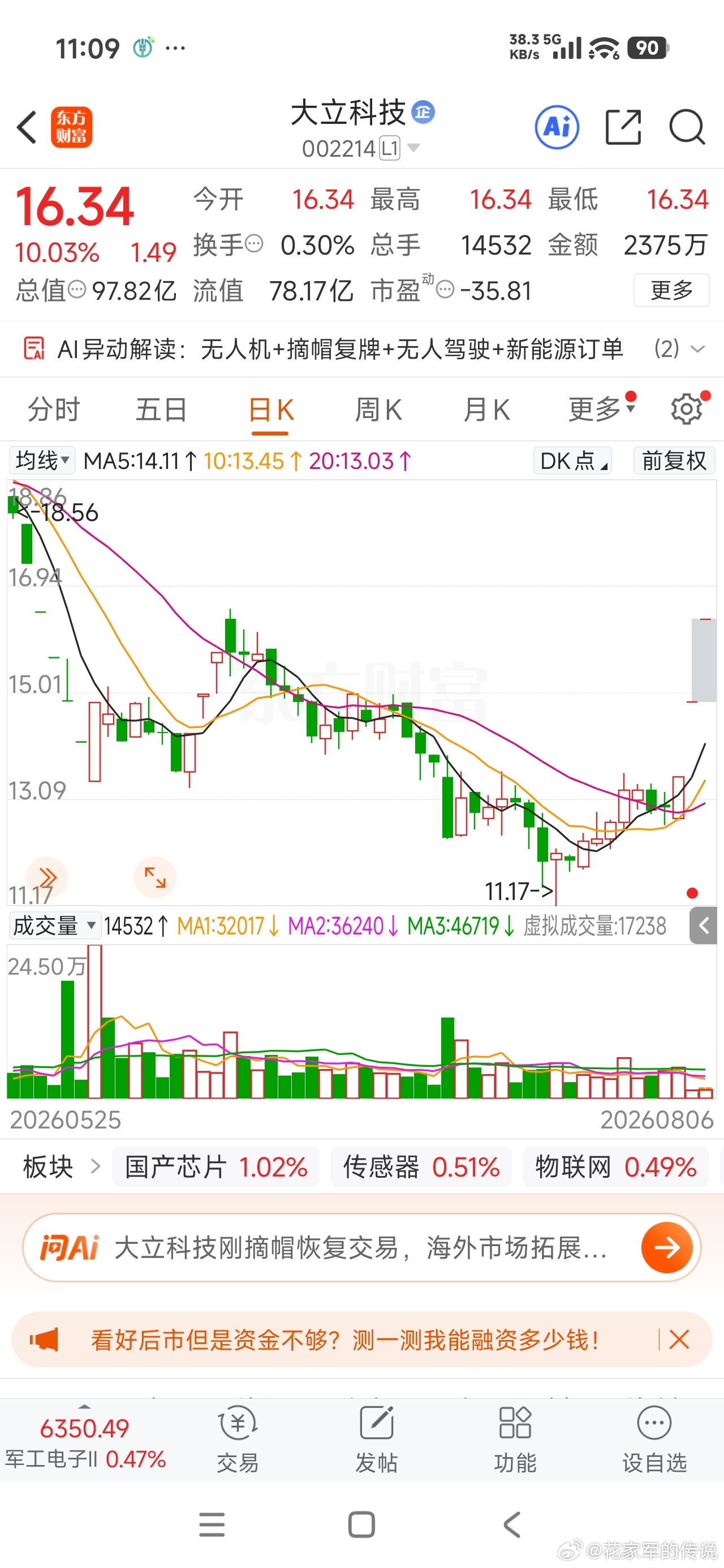Screen dimensions: 724x1568
Task: Go back using the top-left arrow
Action: tap(27, 127)
